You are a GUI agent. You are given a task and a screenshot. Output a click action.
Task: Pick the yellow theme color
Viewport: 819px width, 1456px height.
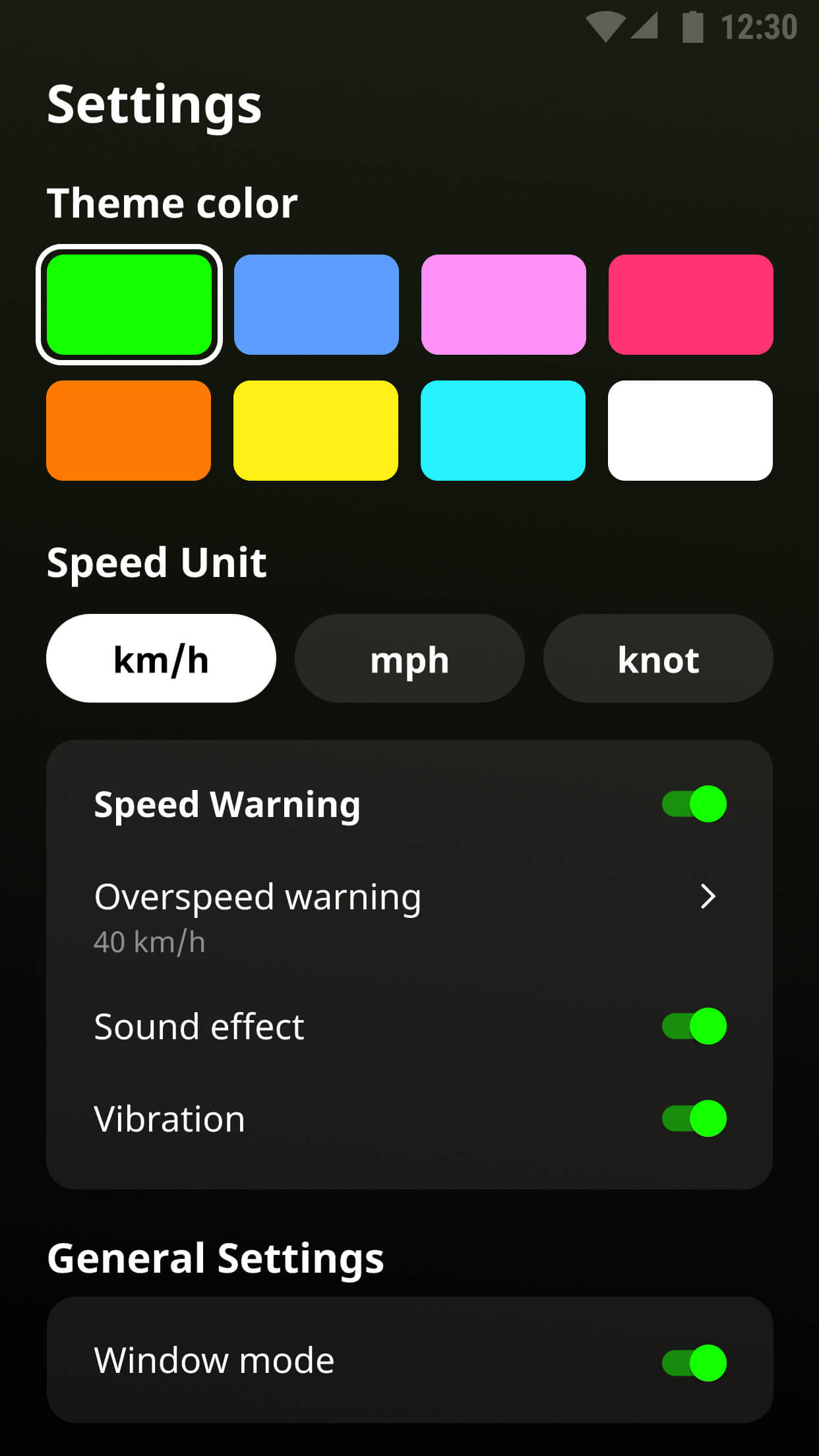pyautogui.click(x=317, y=429)
